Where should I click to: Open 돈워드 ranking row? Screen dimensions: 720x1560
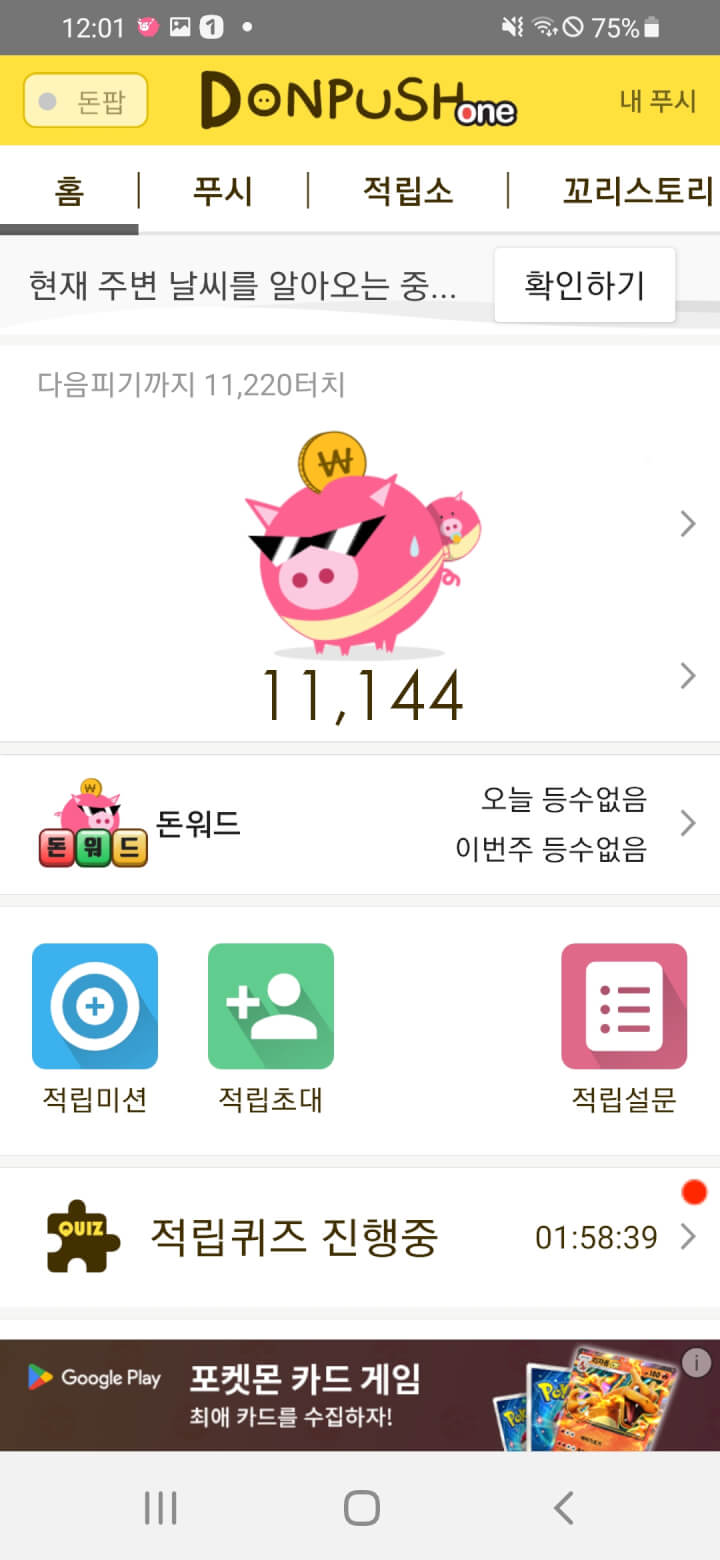tap(360, 824)
